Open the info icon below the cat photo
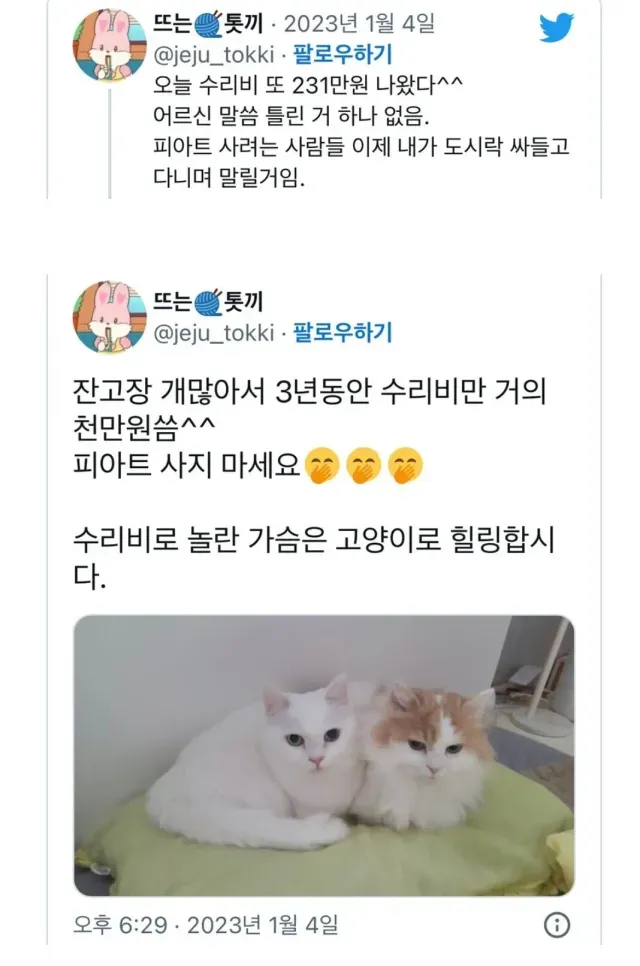This screenshot has height=966, width=640. 557,925
